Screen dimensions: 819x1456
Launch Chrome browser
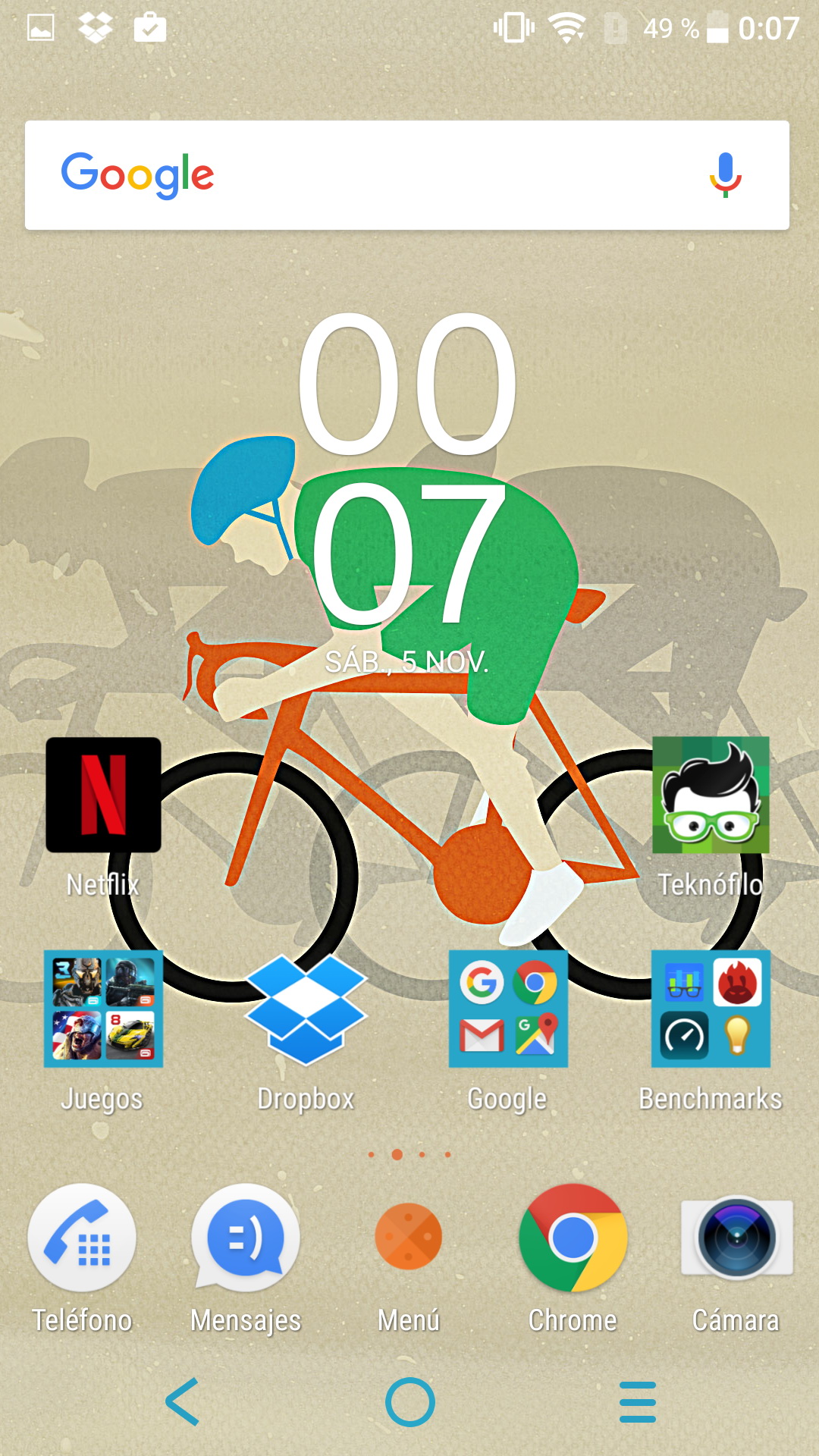[x=573, y=1238]
